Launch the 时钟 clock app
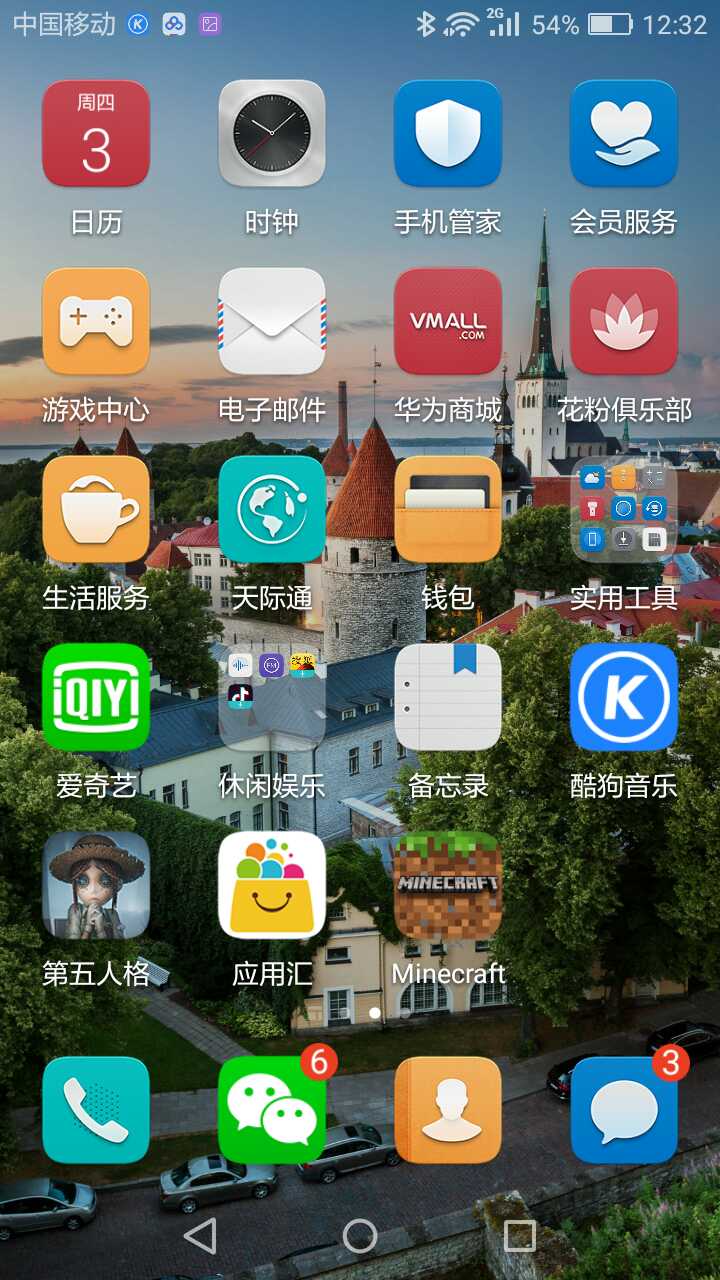The image size is (720, 1280). pyautogui.click(x=272, y=134)
